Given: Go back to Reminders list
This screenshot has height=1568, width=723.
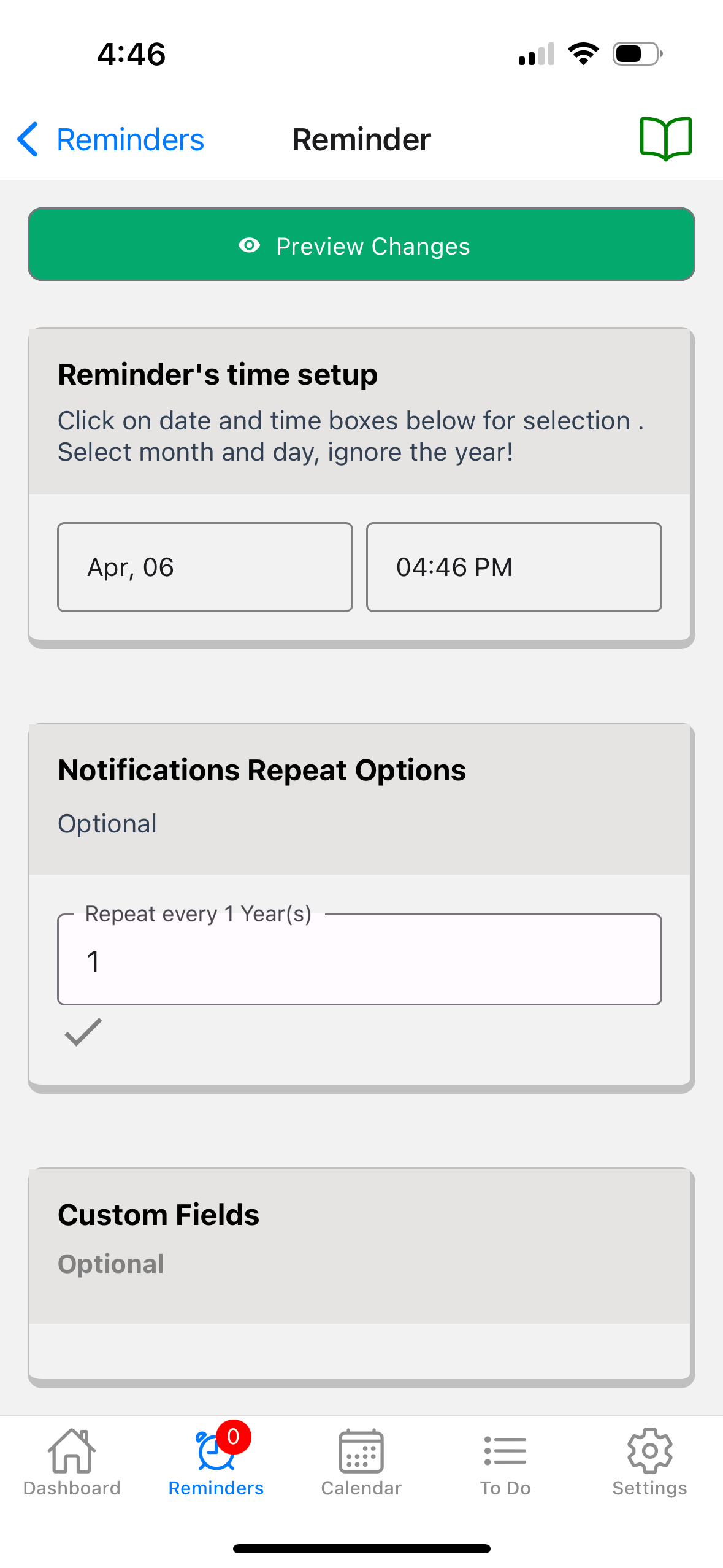Looking at the screenshot, I should tap(110, 140).
